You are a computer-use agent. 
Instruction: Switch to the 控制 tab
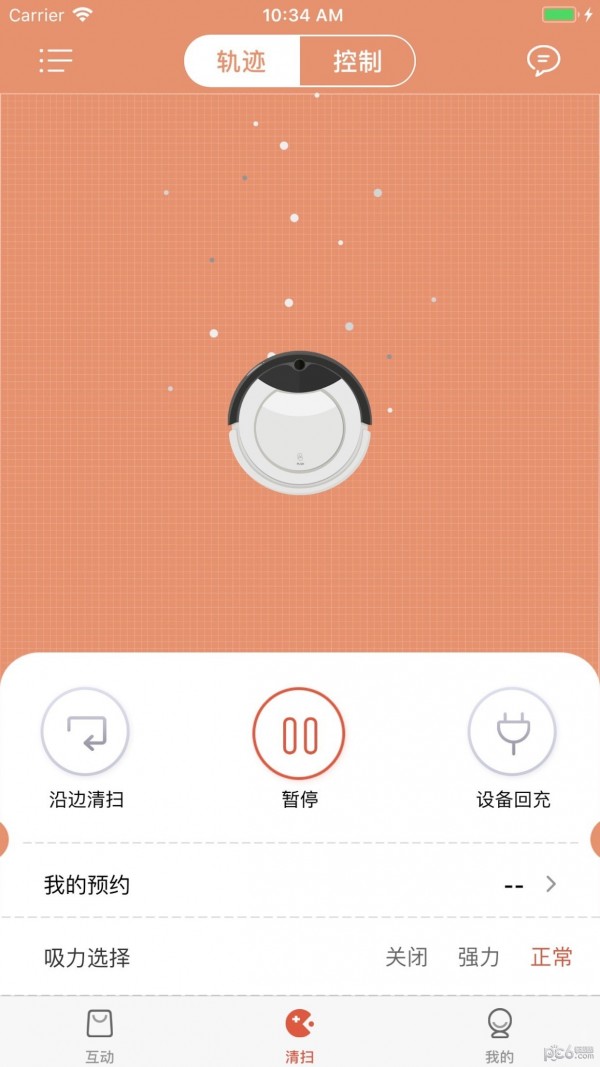357,61
